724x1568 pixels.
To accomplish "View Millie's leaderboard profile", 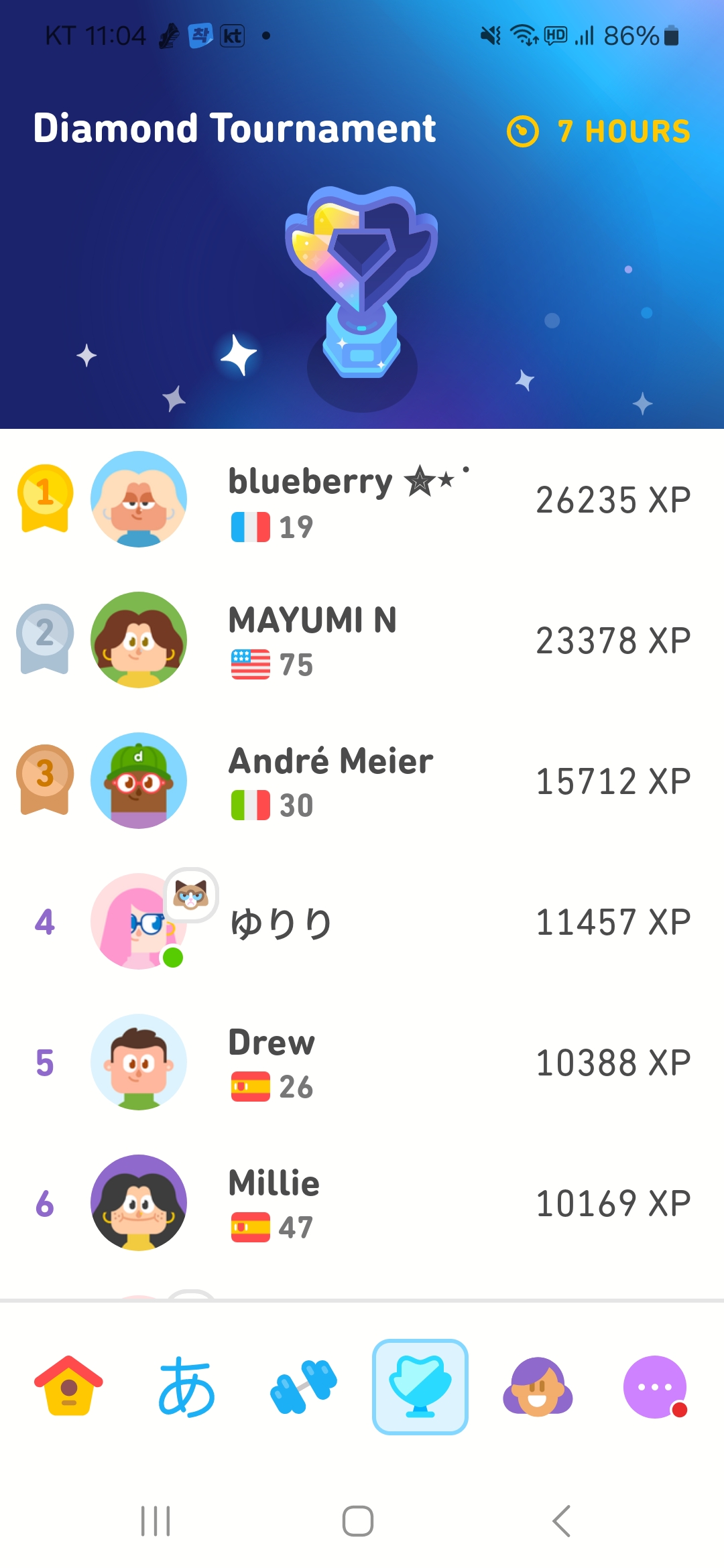I will coord(362,1203).
